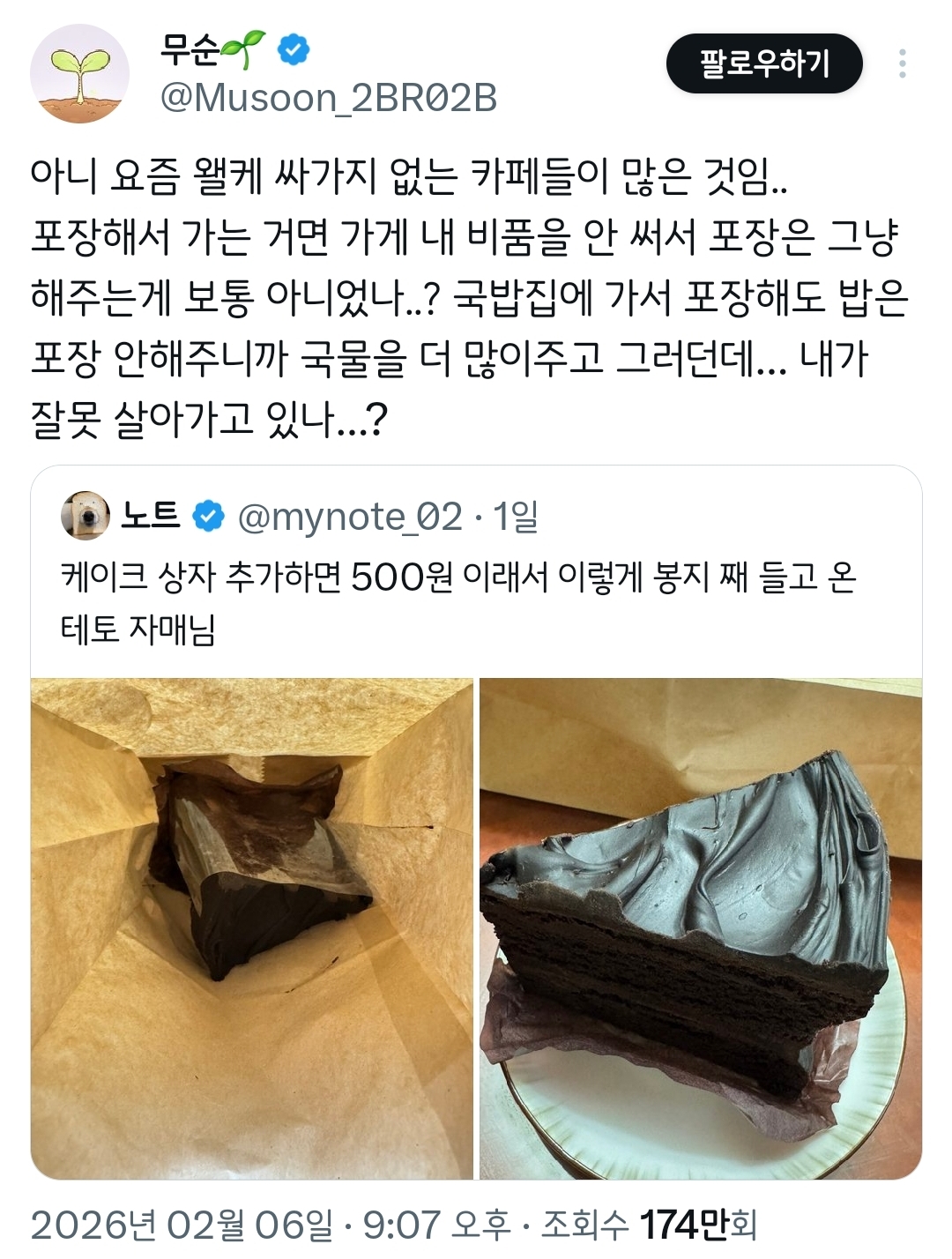Open the three-dot overflow menu
952x1259 pixels.
902,63
